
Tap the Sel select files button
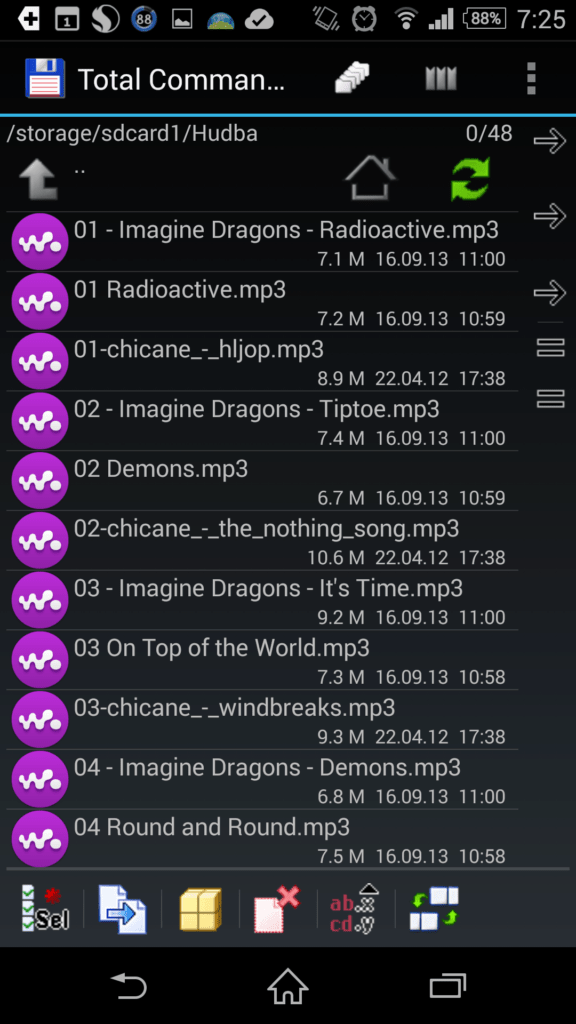(43, 908)
